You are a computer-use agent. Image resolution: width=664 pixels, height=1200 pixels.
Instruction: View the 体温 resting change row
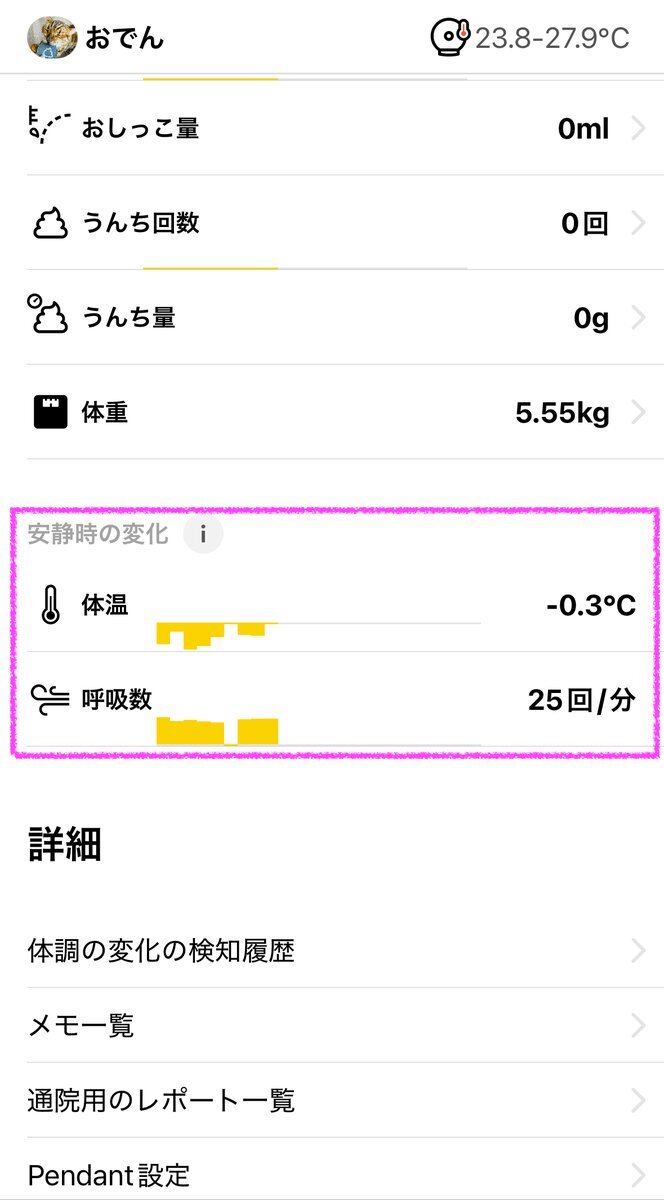[332, 607]
